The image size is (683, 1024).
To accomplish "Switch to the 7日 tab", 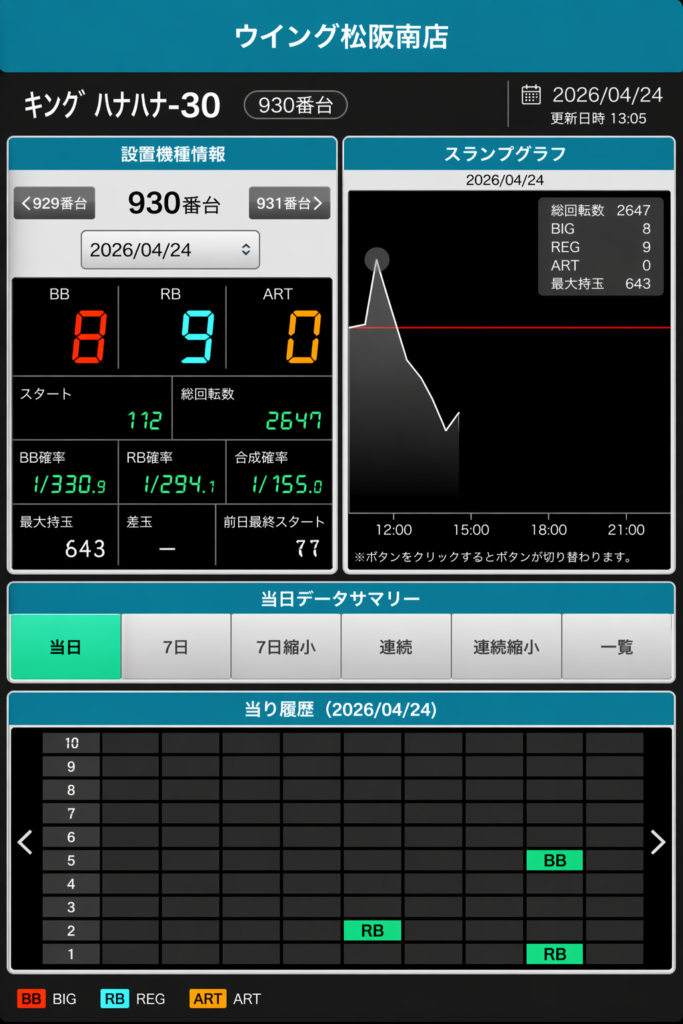I will tap(175, 647).
